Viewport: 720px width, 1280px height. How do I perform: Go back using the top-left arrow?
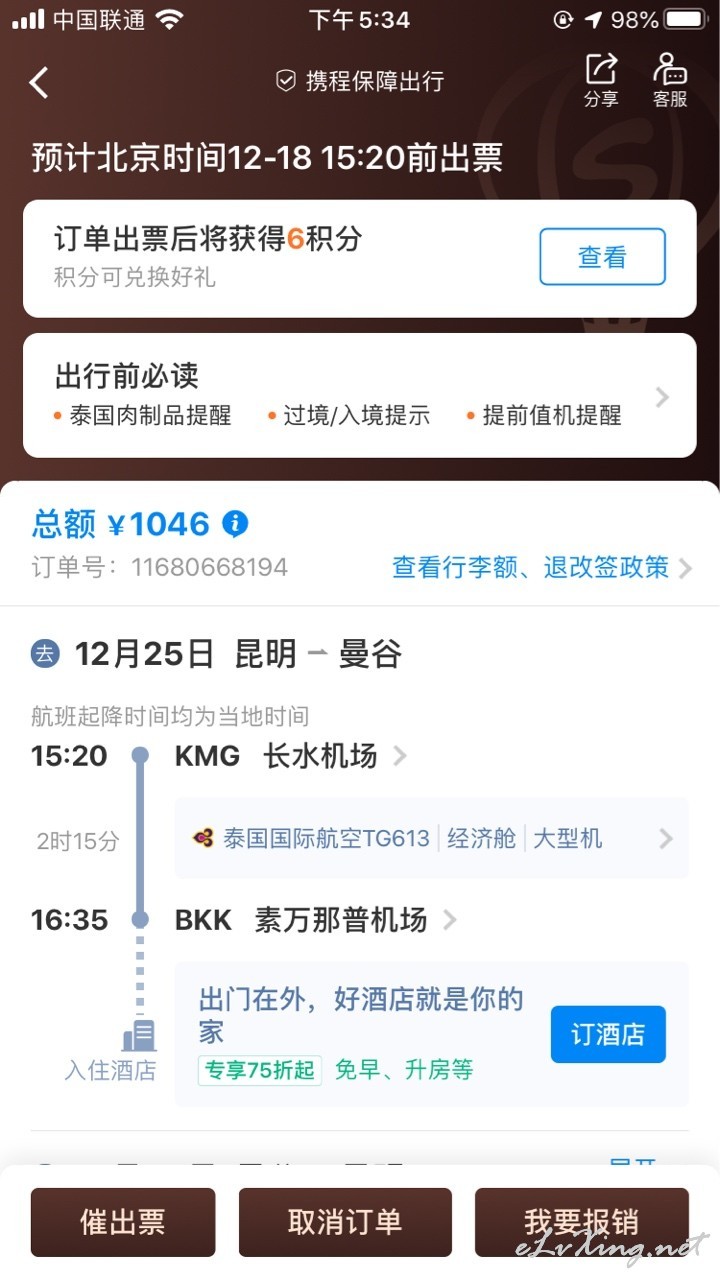[x=39, y=82]
